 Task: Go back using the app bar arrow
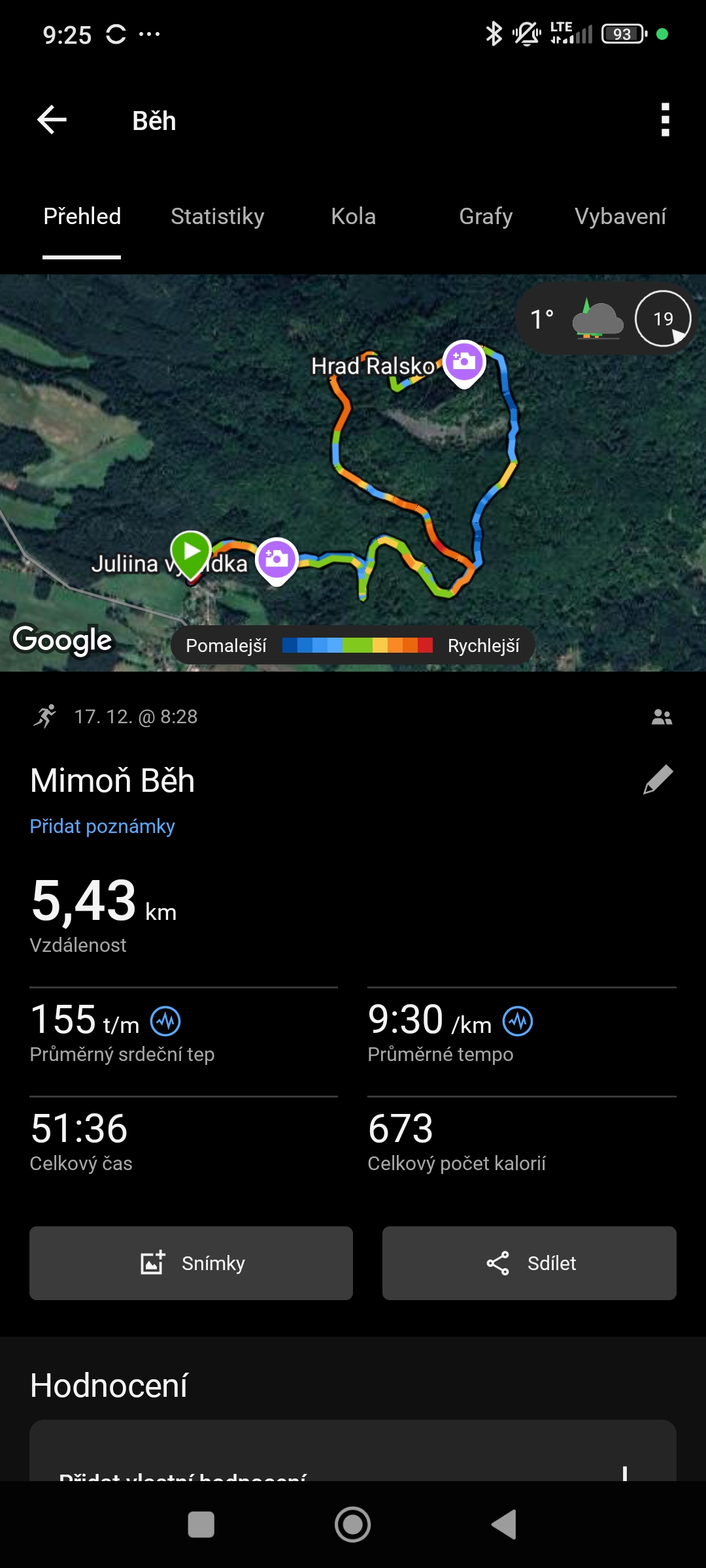52,120
